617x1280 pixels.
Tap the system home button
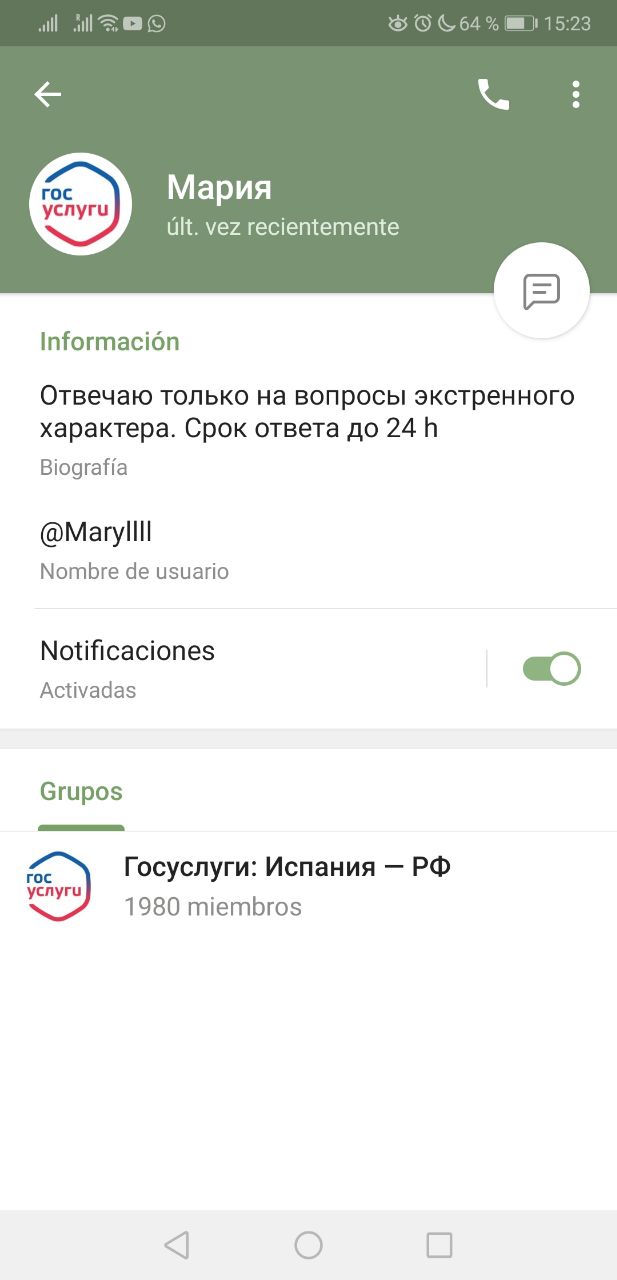[308, 1245]
